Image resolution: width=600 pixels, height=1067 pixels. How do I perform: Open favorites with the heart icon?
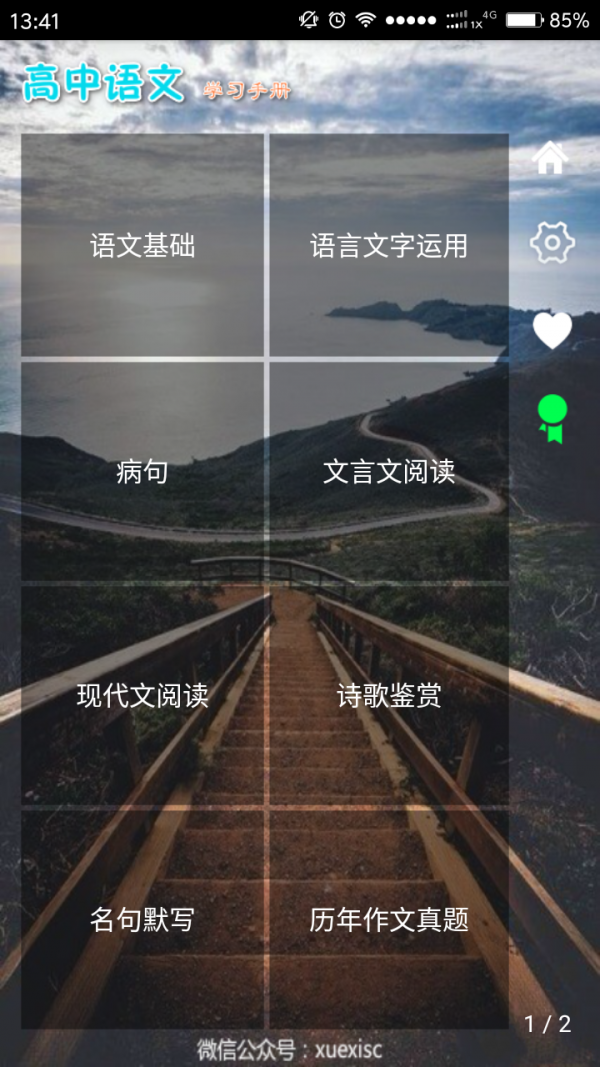click(x=552, y=330)
